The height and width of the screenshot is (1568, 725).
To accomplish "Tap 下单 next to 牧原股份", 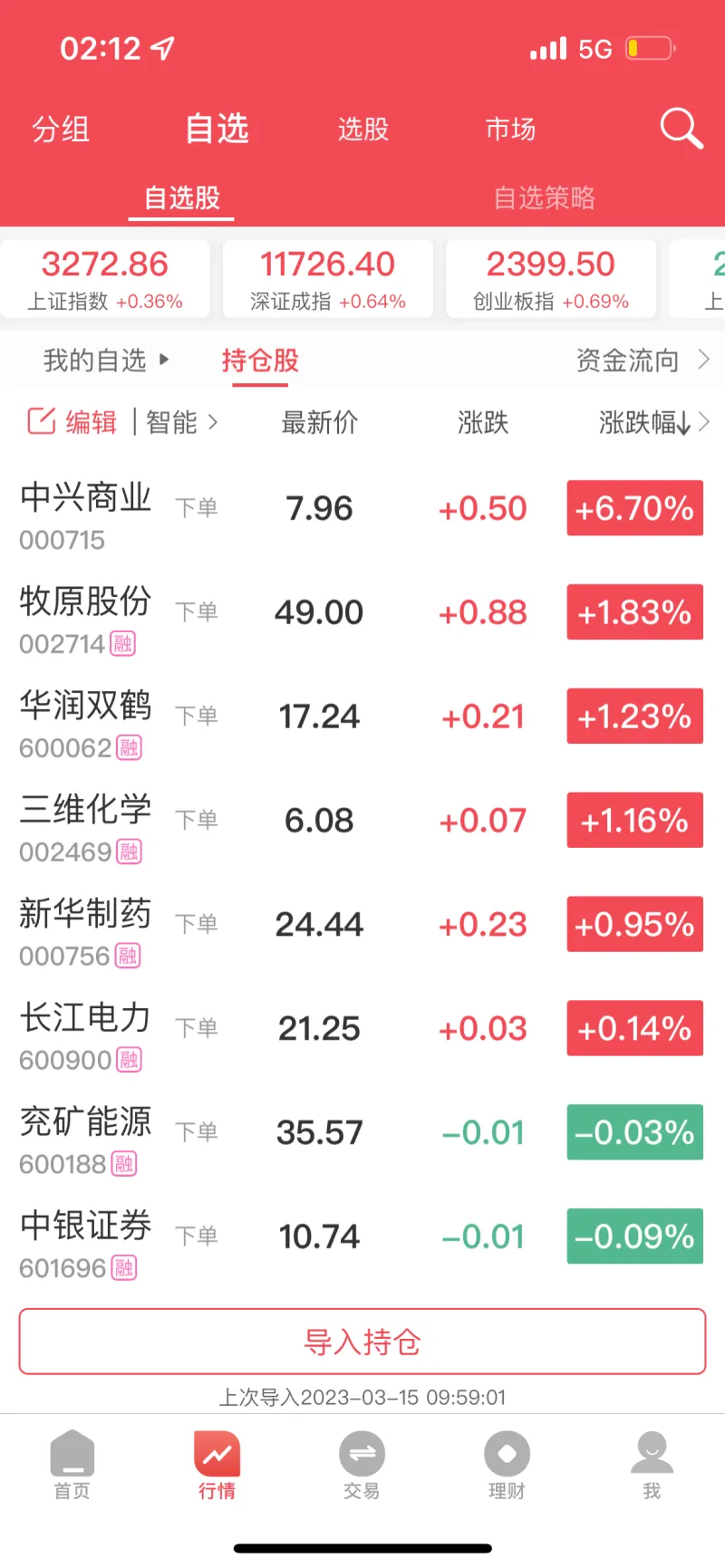I will click(x=197, y=611).
